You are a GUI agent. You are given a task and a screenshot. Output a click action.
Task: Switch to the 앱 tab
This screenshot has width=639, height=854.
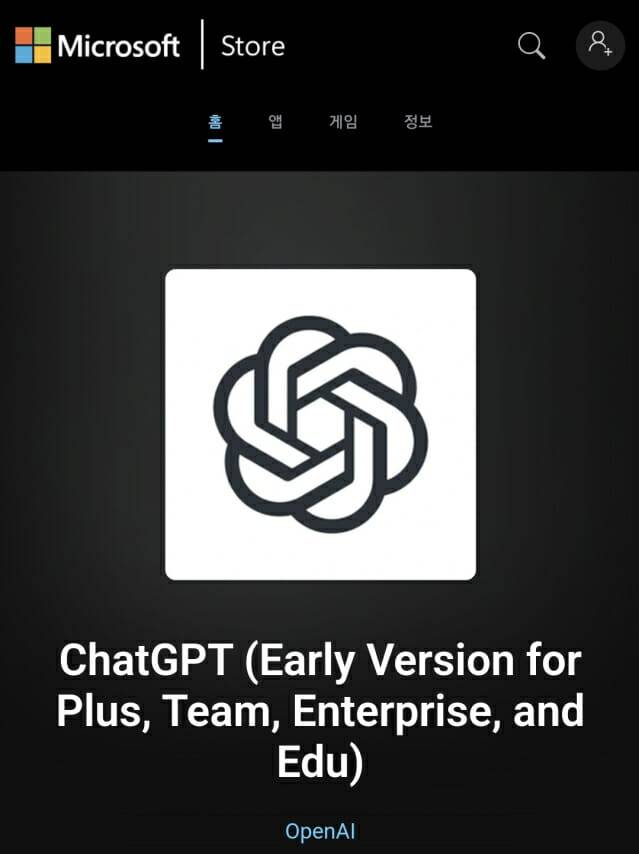click(276, 122)
